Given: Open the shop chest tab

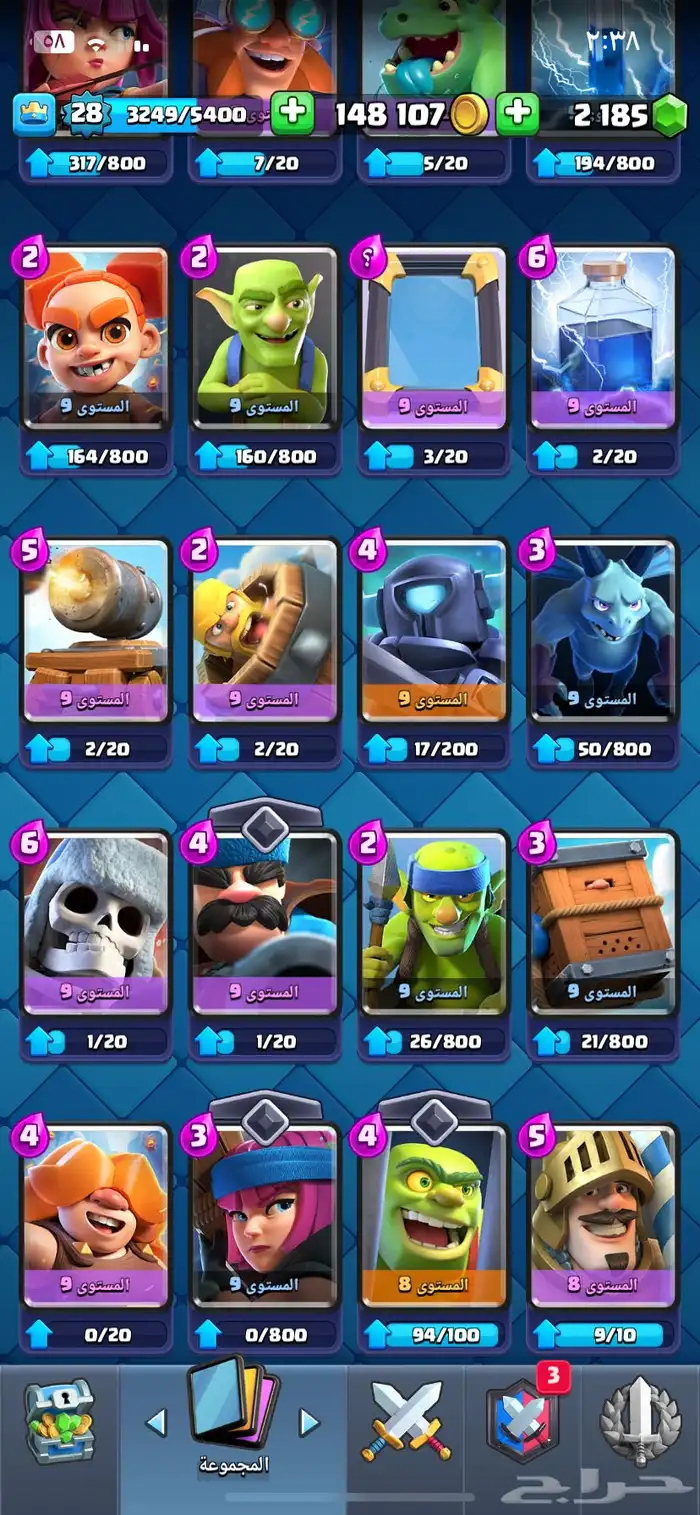Looking at the screenshot, I should [58, 1421].
